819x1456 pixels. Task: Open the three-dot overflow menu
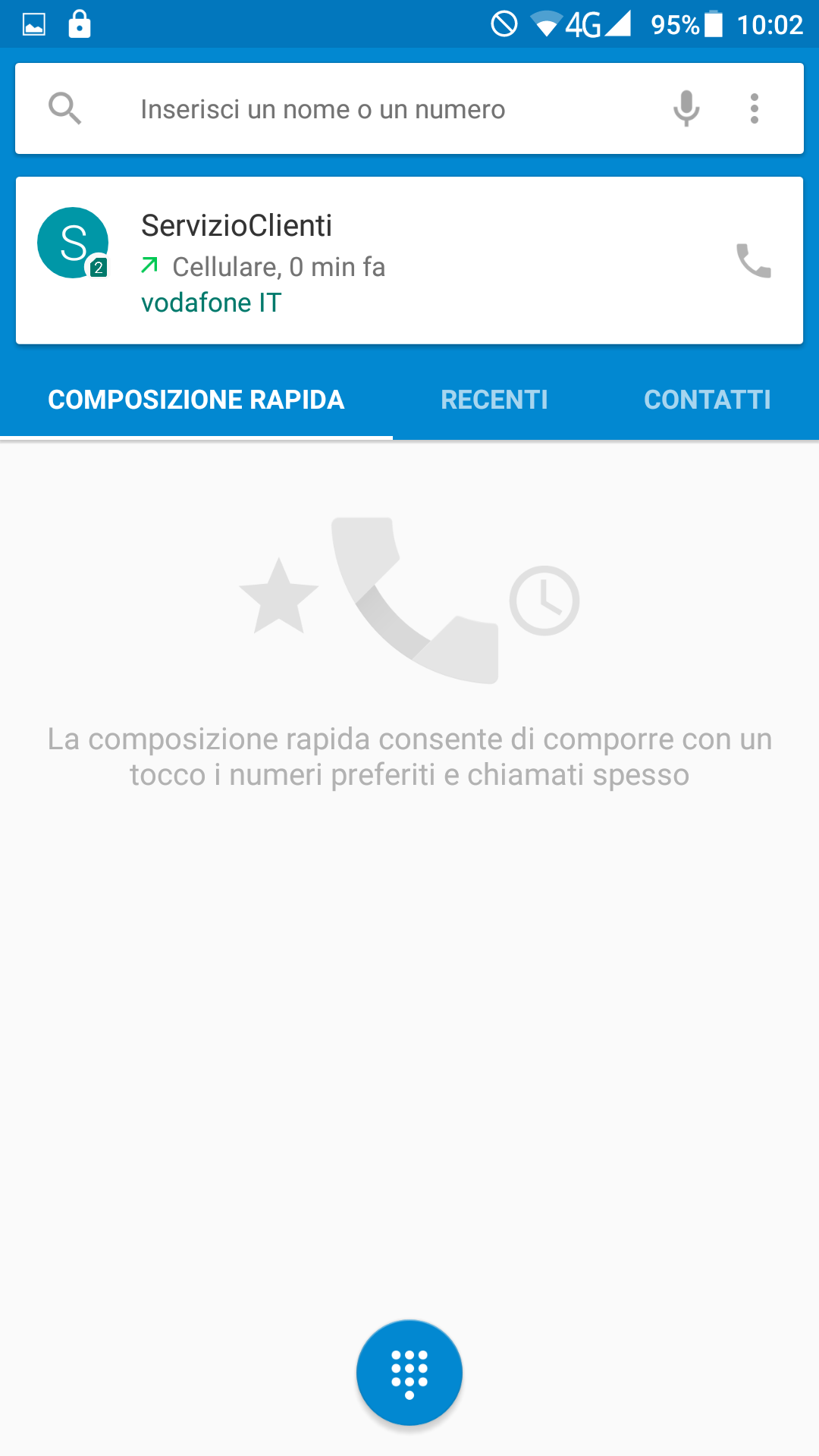click(x=754, y=108)
